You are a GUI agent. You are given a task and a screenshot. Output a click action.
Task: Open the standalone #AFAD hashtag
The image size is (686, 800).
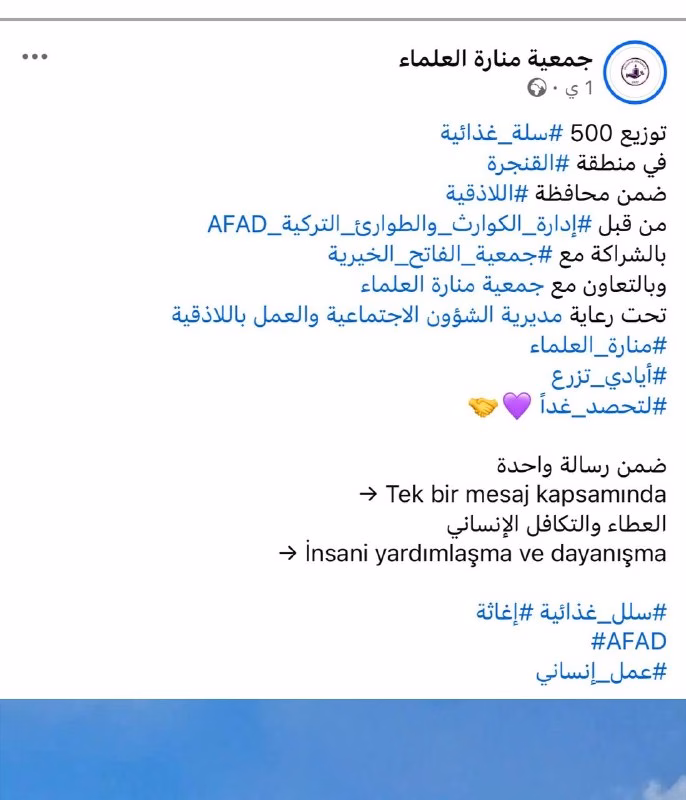[628, 641]
